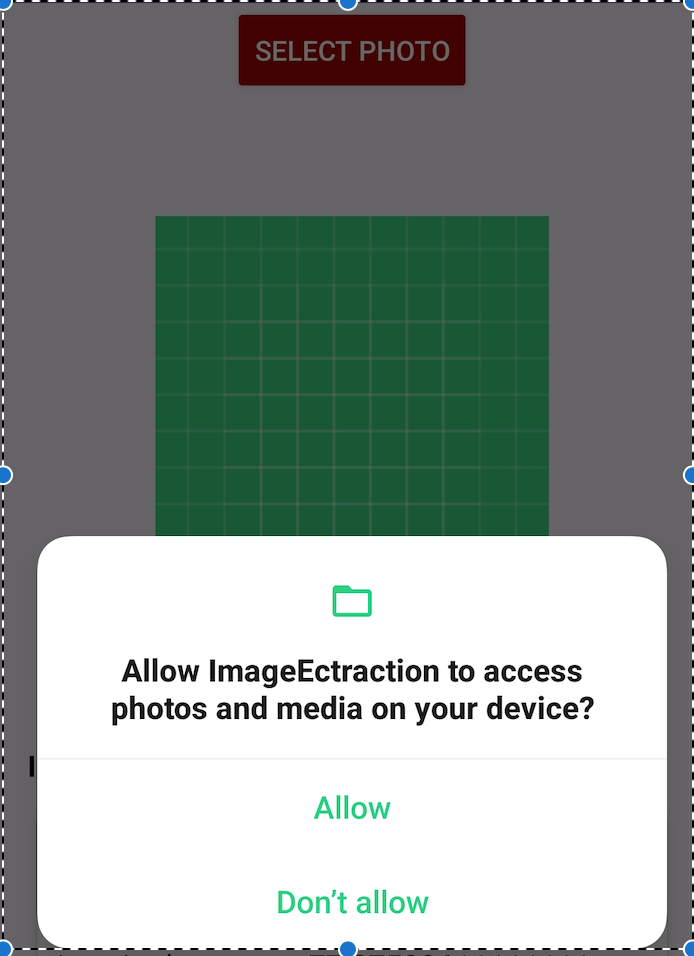This screenshot has width=694, height=956.
Task: Allow ImageEctraction access to photos
Action: click(352, 808)
